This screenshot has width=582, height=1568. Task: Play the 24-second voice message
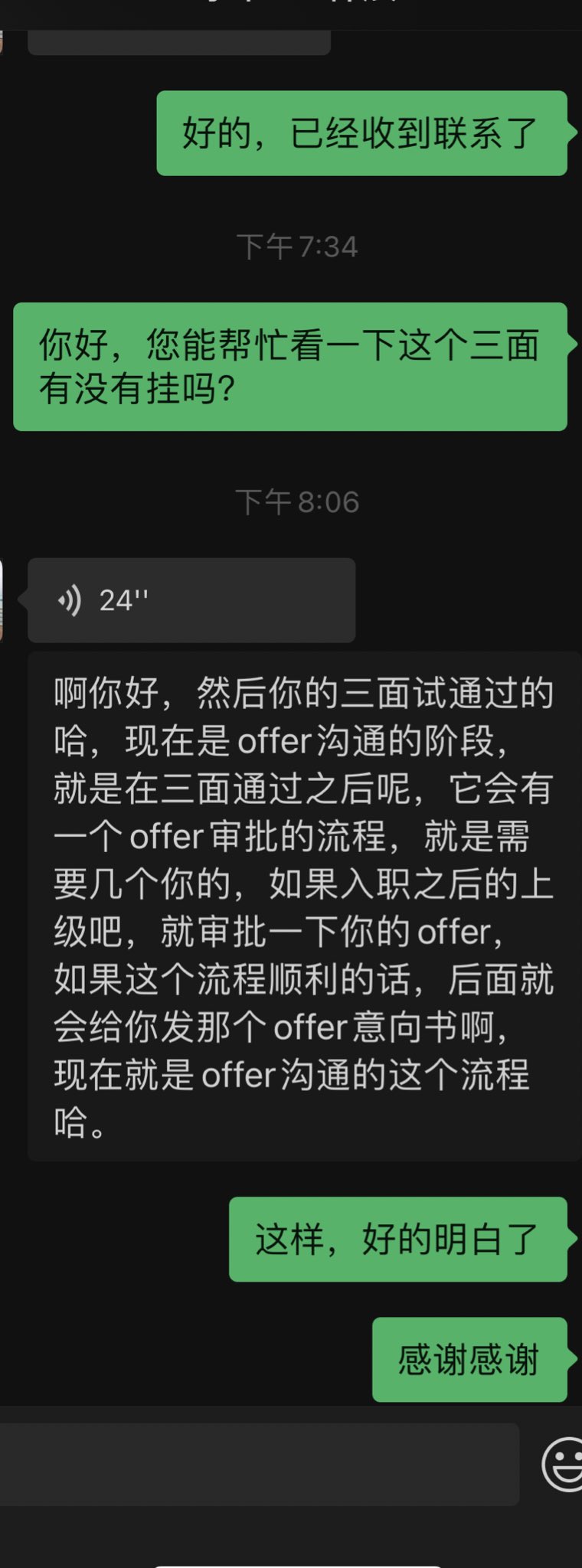pyautogui.click(x=191, y=600)
